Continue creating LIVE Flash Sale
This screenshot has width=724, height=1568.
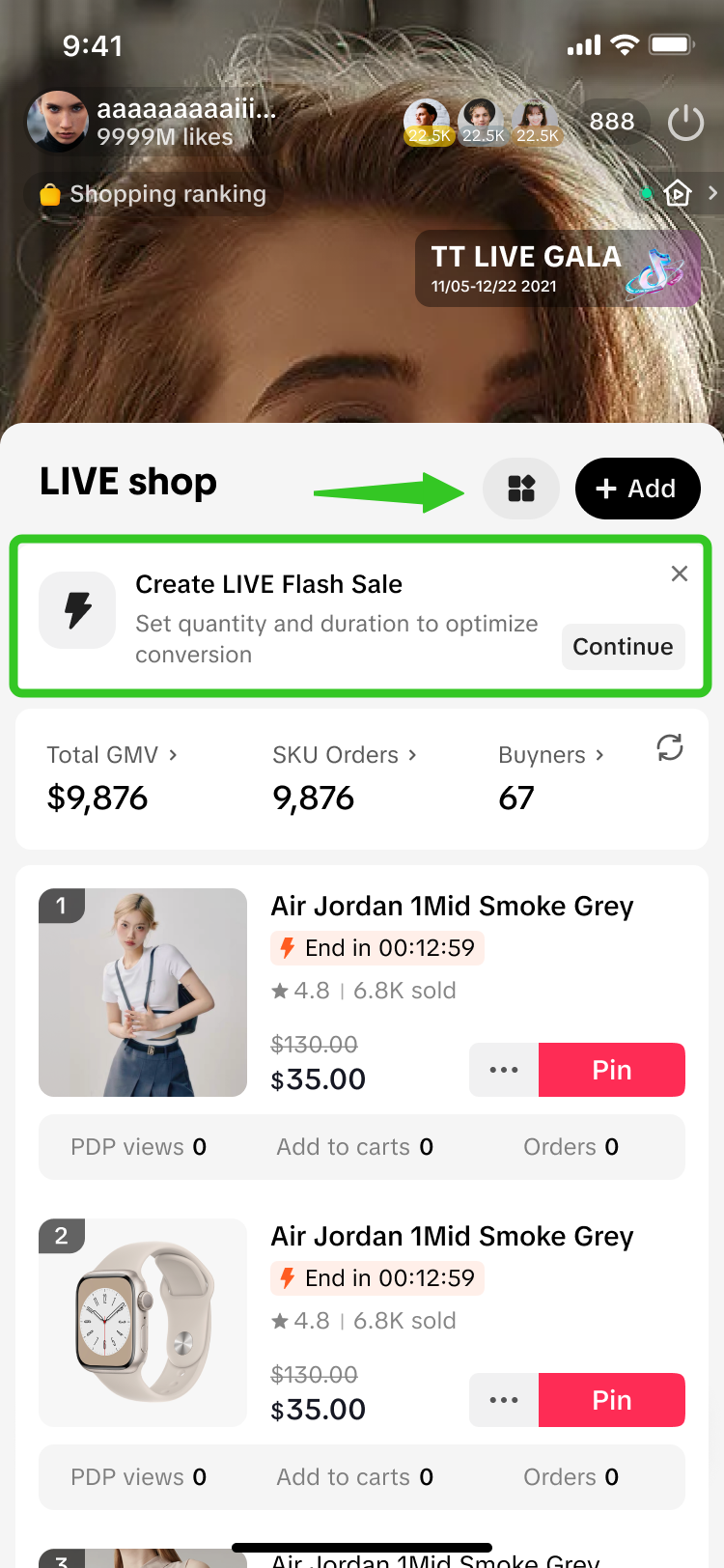click(x=623, y=647)
